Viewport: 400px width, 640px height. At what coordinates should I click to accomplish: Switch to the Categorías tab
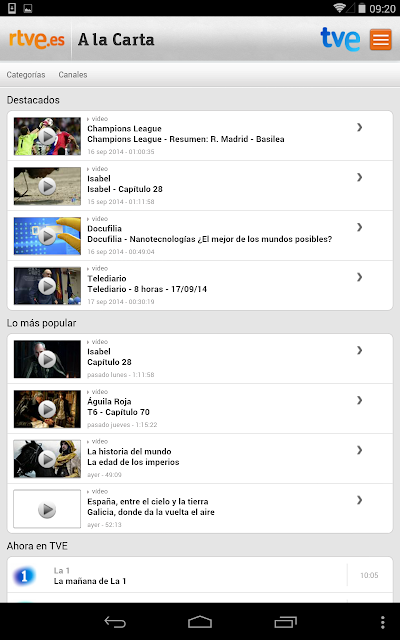26,75
